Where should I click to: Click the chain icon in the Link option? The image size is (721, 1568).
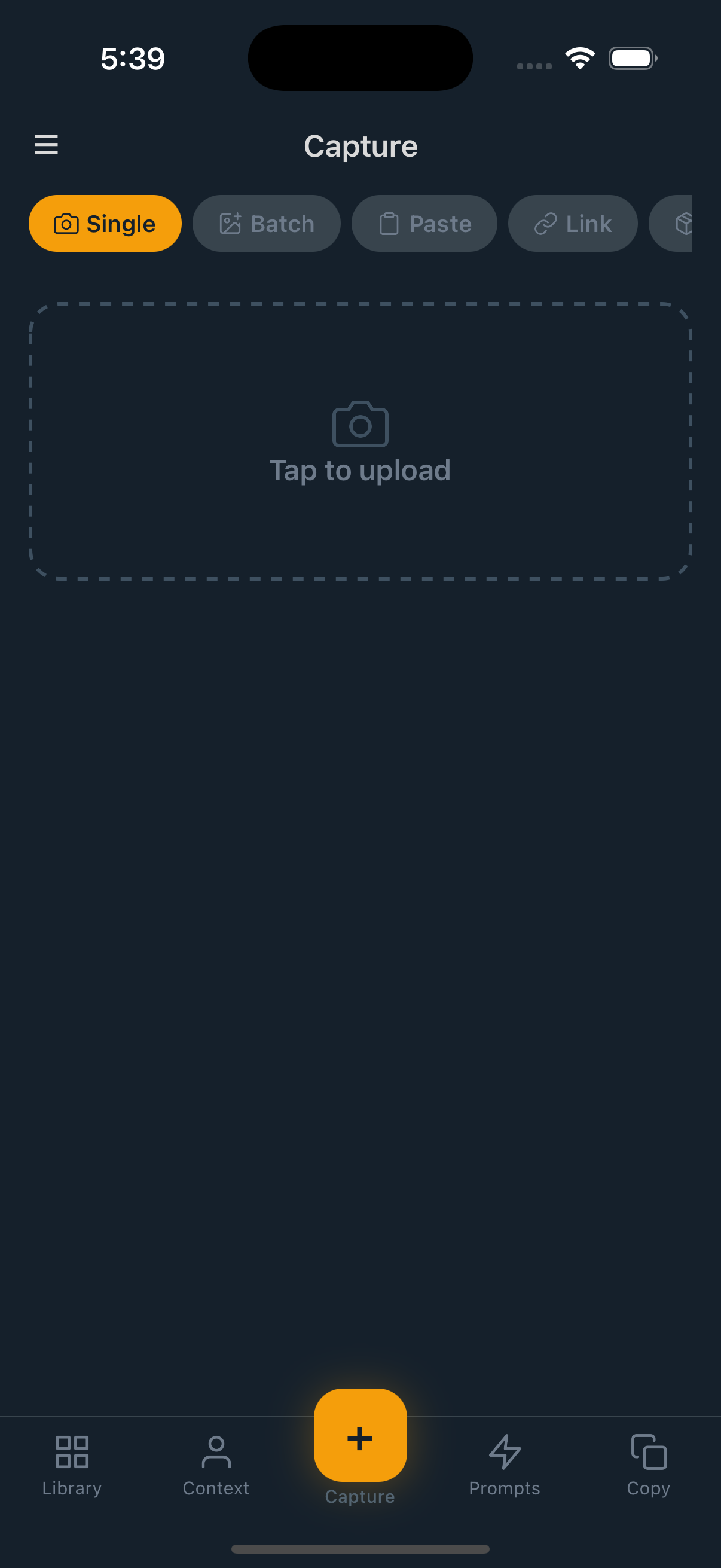546,224
